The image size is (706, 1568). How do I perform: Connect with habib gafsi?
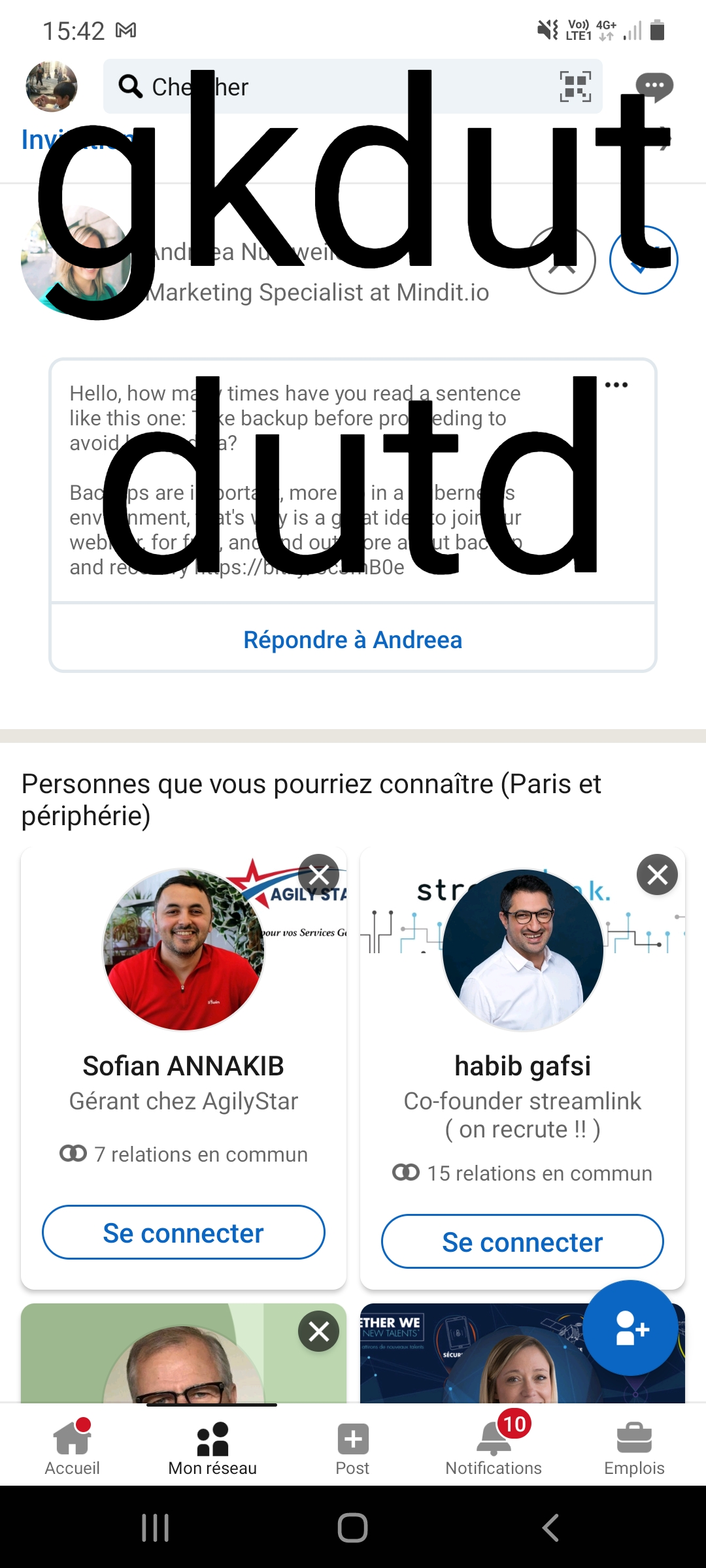[x=522, y=1242]
